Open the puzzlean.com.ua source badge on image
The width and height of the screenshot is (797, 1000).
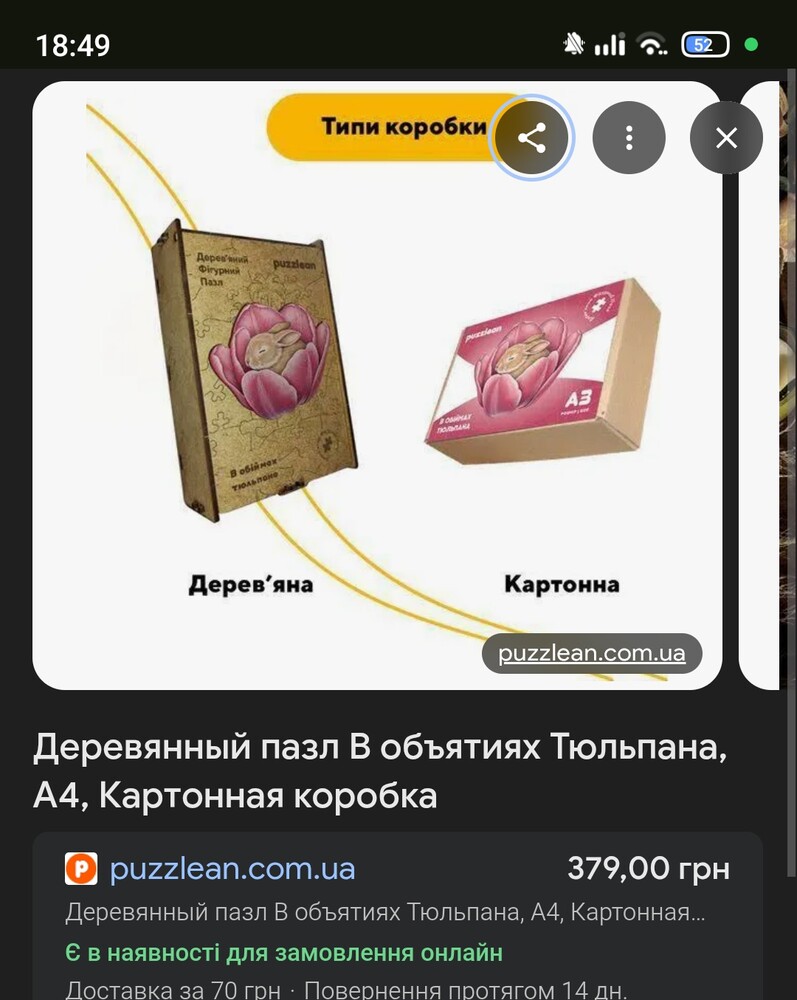click(592, 654)
